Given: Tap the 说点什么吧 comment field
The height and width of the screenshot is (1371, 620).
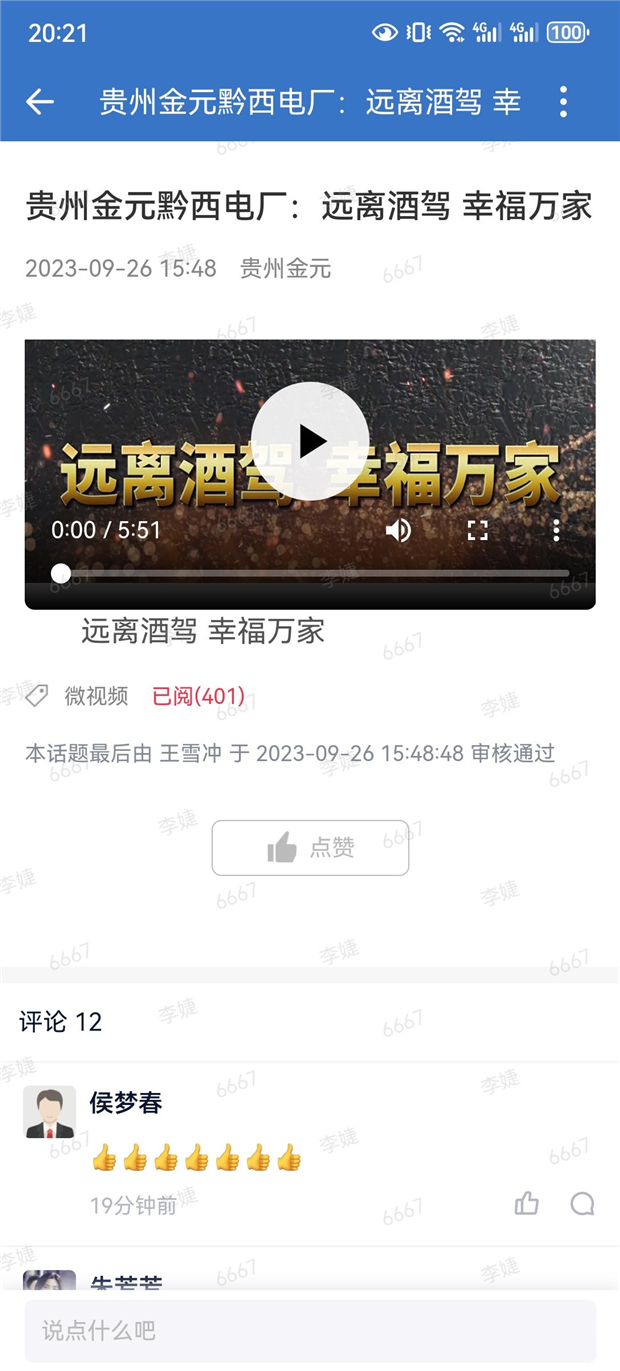Looking at the screenshot, I should click(310, 1330).
